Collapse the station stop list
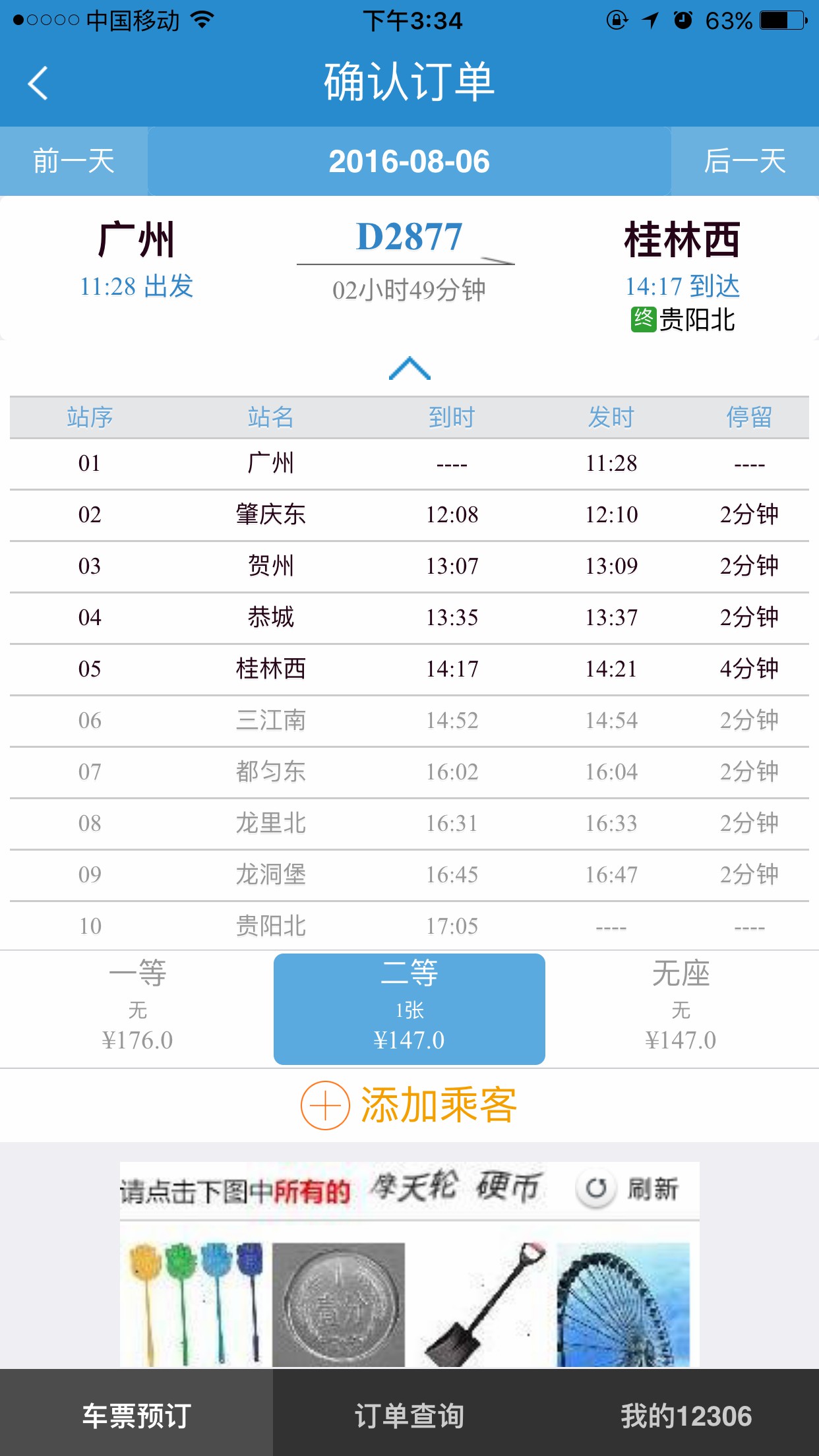The width and height of the screenshot is (819, 1456). (409, 368)
